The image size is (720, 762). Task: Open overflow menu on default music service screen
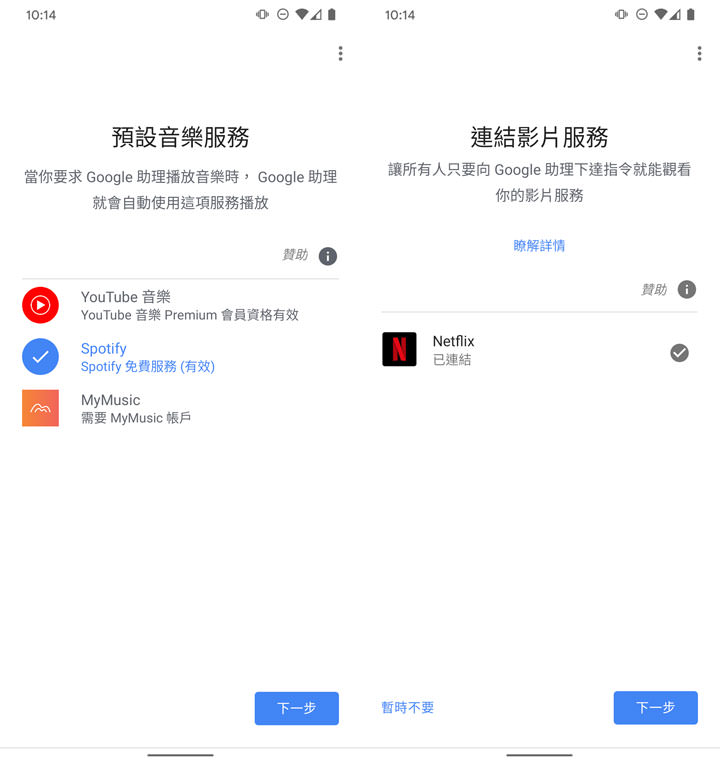340,54
